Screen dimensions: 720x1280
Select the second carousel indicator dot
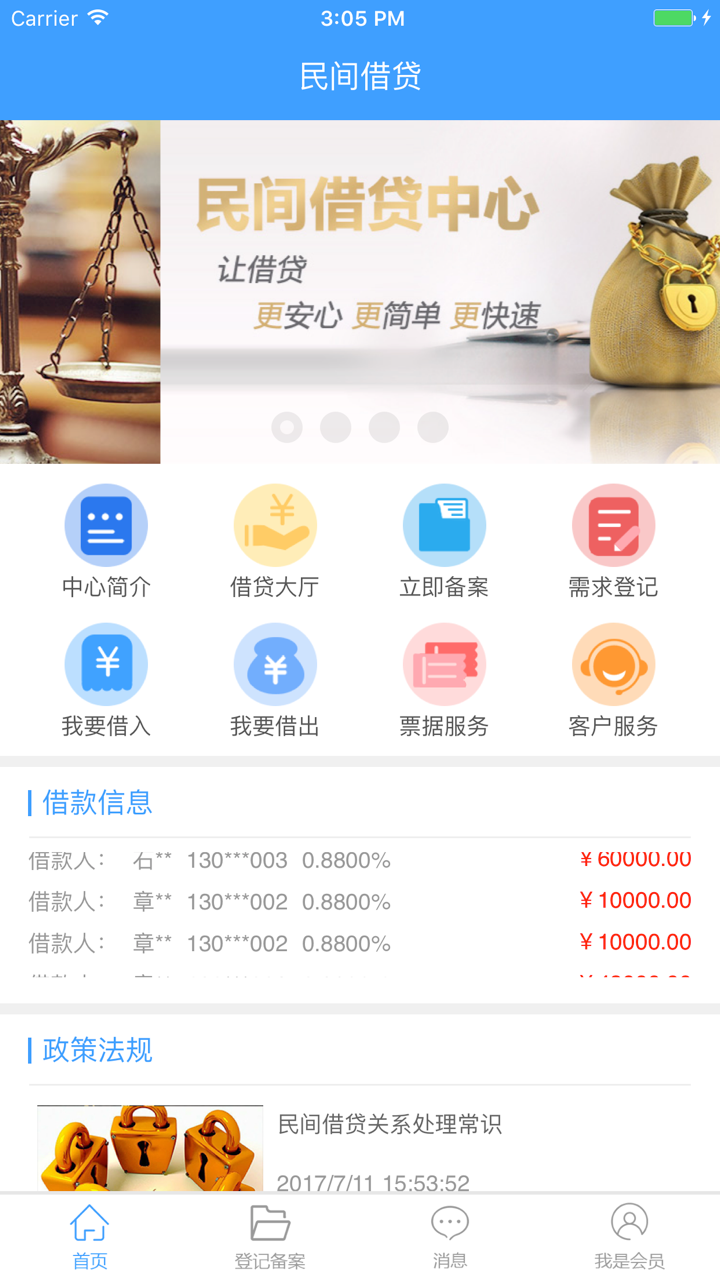336,427
